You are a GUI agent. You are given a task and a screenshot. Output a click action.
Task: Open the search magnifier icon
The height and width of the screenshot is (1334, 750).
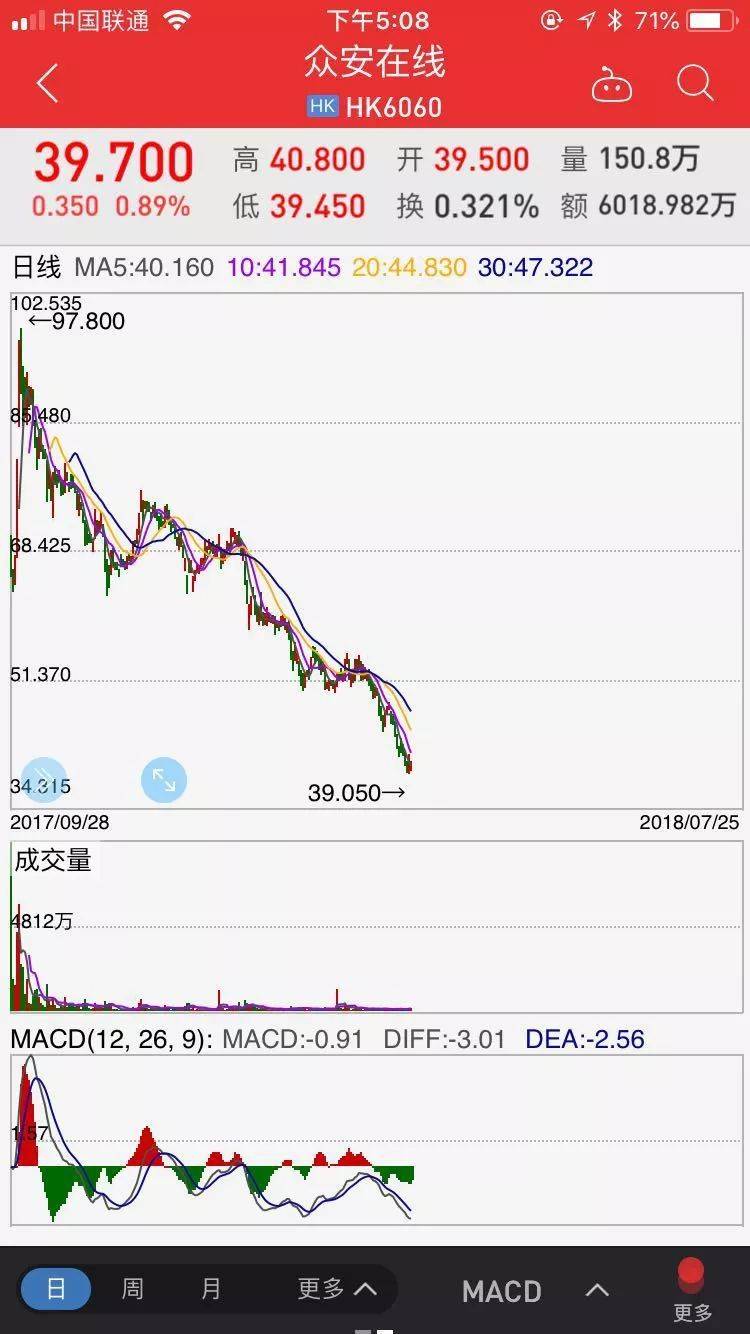[x=695, y=84]
